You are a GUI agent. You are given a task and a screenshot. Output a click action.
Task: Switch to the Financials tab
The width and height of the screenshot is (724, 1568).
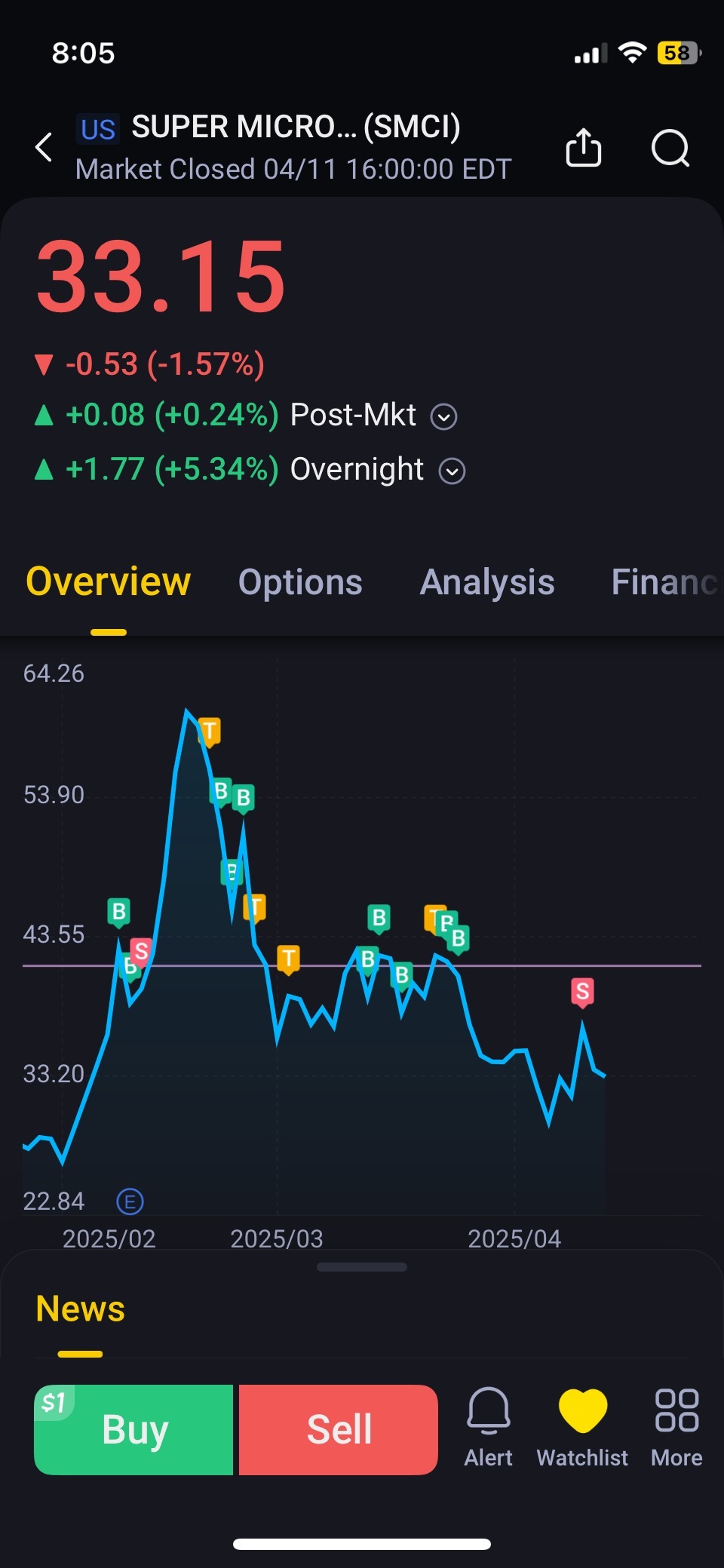click(x=664, y=582)
